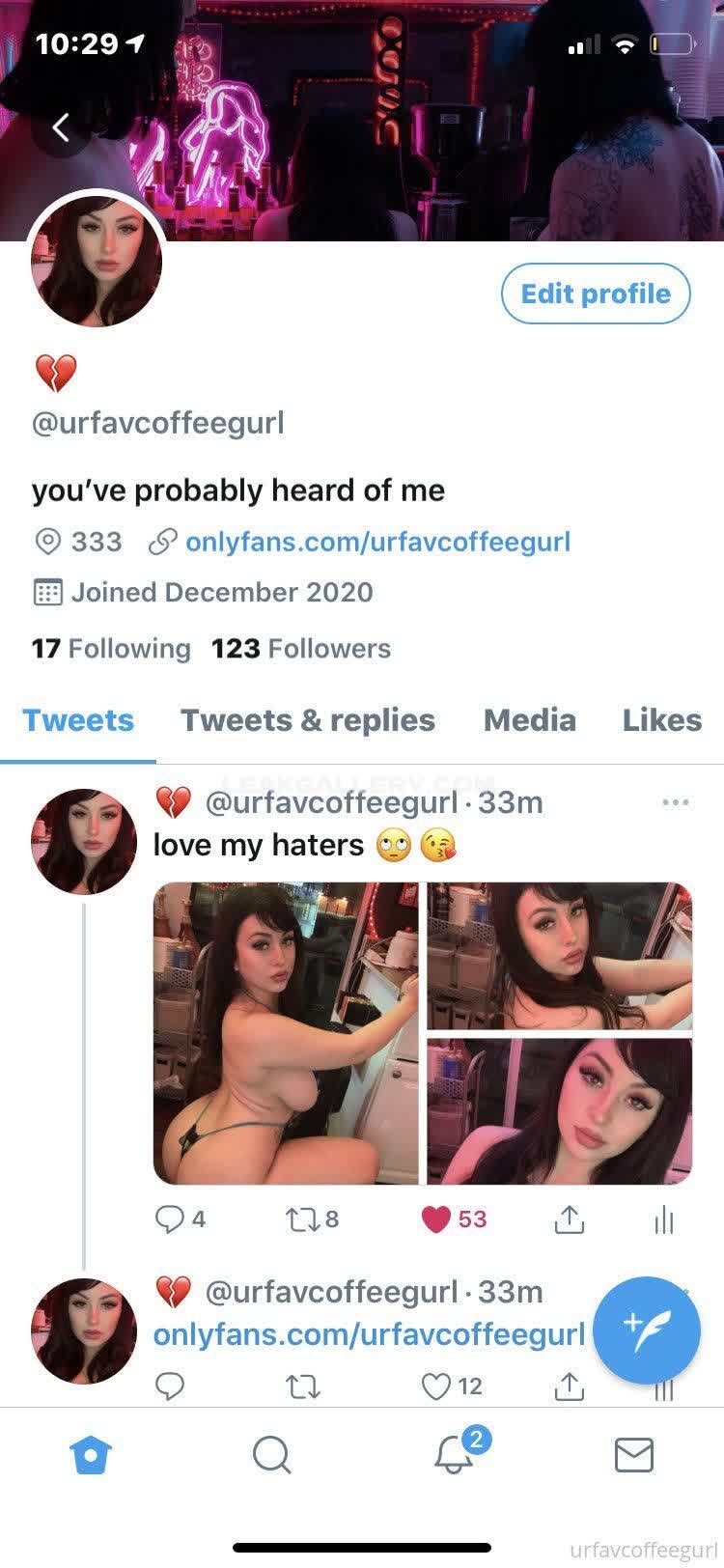
Task: Switch to the Media tab
Action: coord(529,720)
